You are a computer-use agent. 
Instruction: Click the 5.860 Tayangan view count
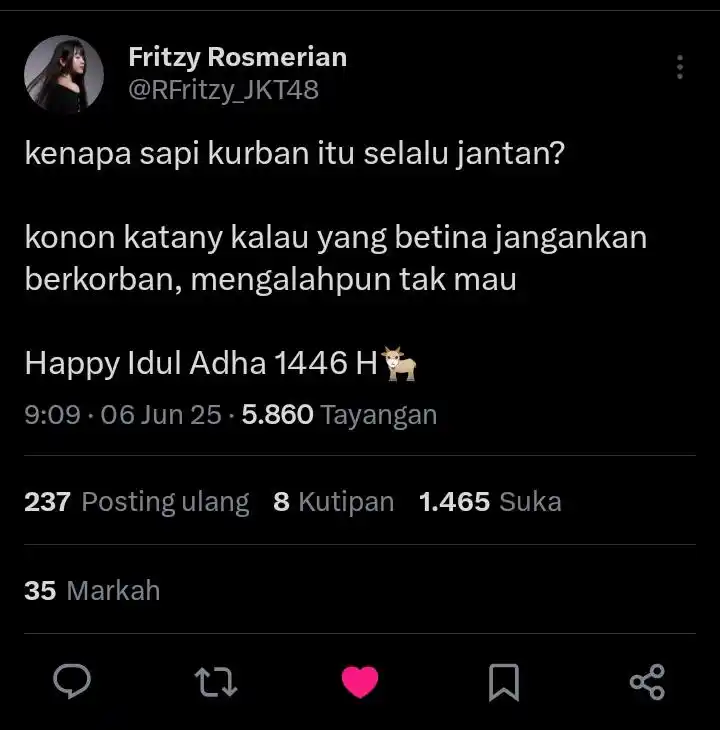point(340,413)
